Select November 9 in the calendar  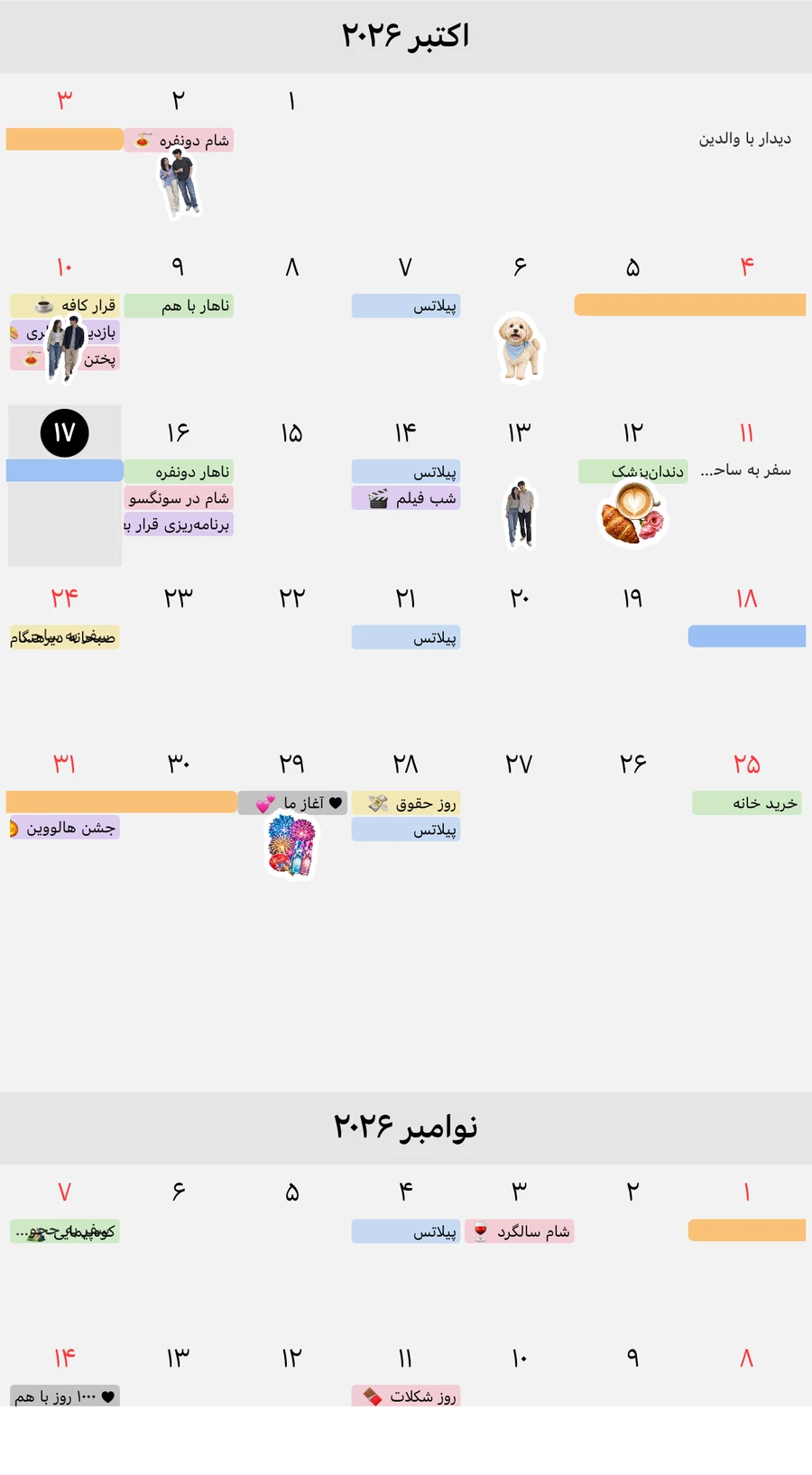[x=633, y=1359]
